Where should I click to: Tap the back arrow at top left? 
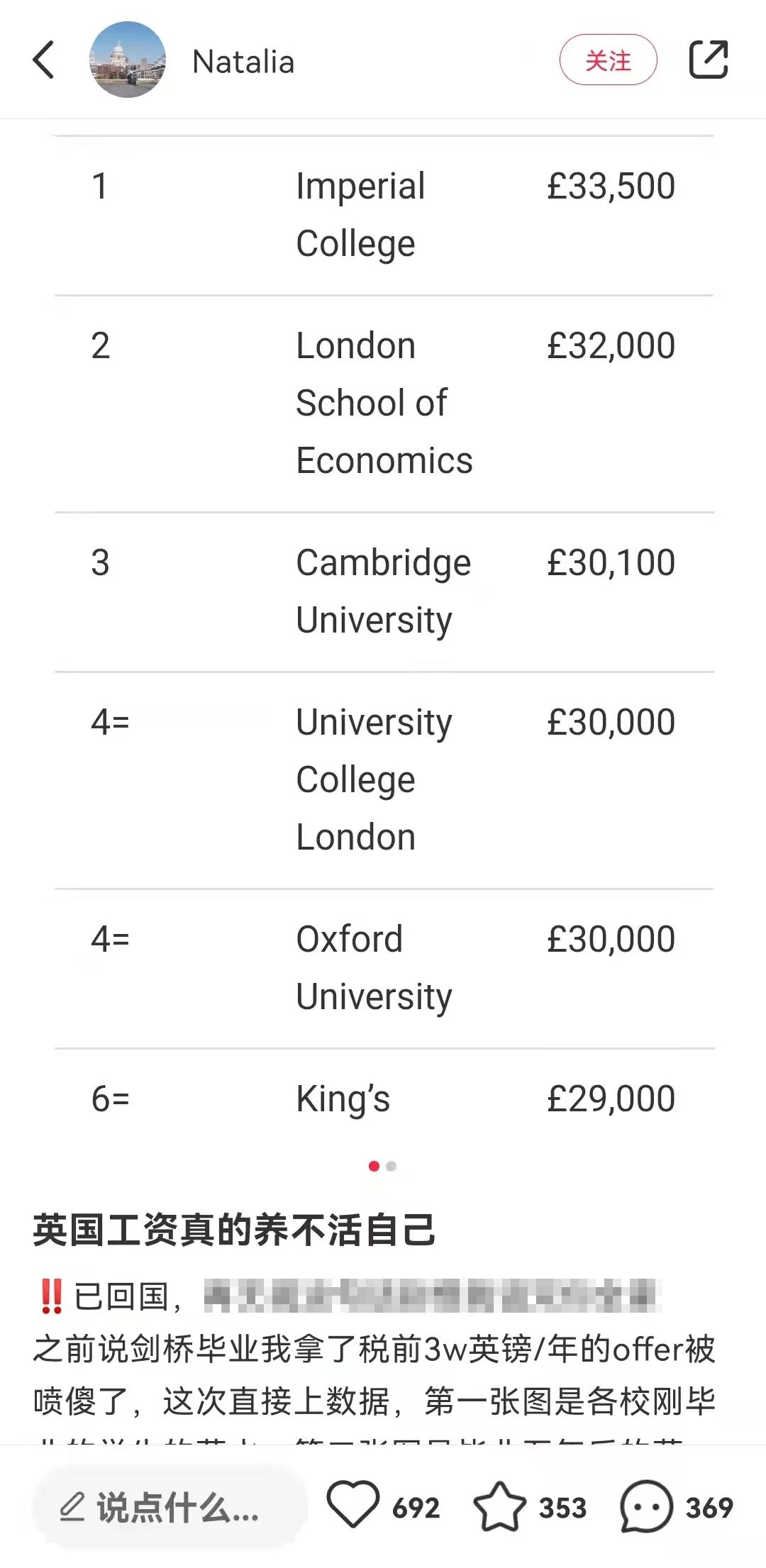[44, 61]
